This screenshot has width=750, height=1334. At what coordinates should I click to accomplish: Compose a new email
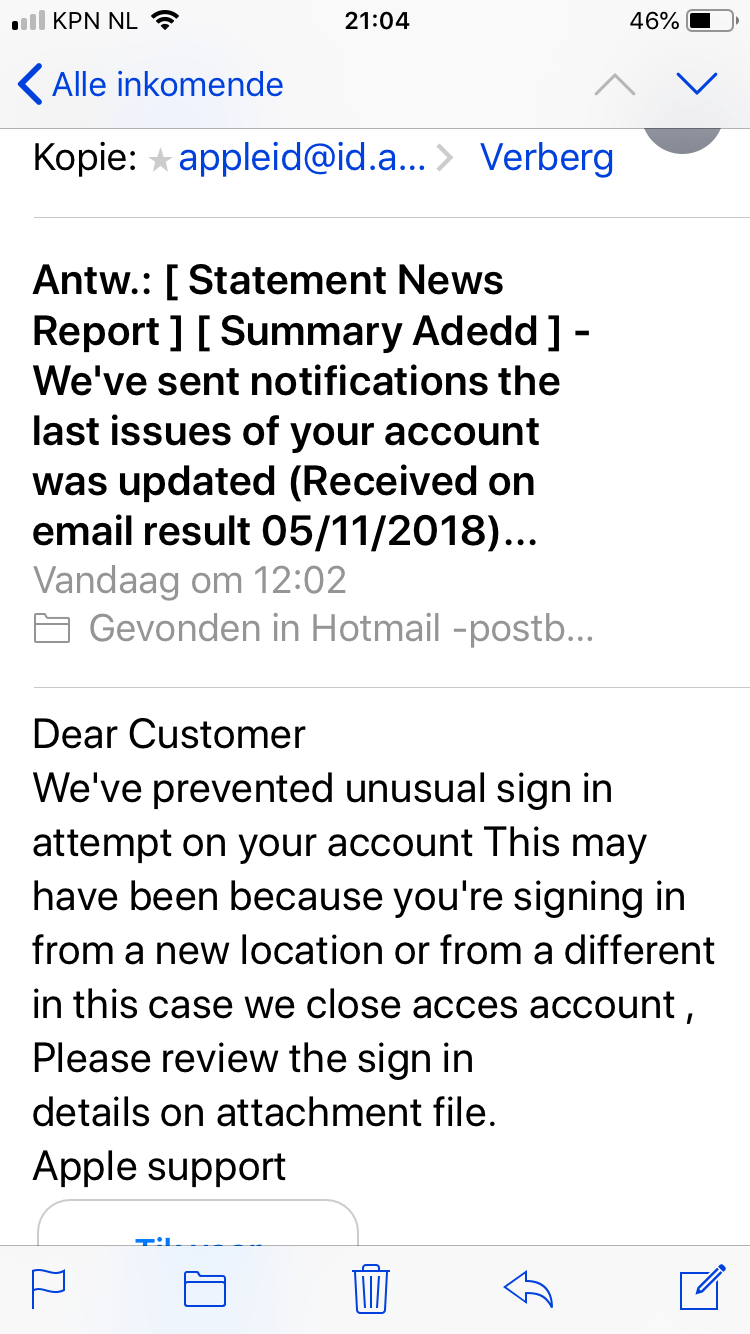click(701, 1288)
